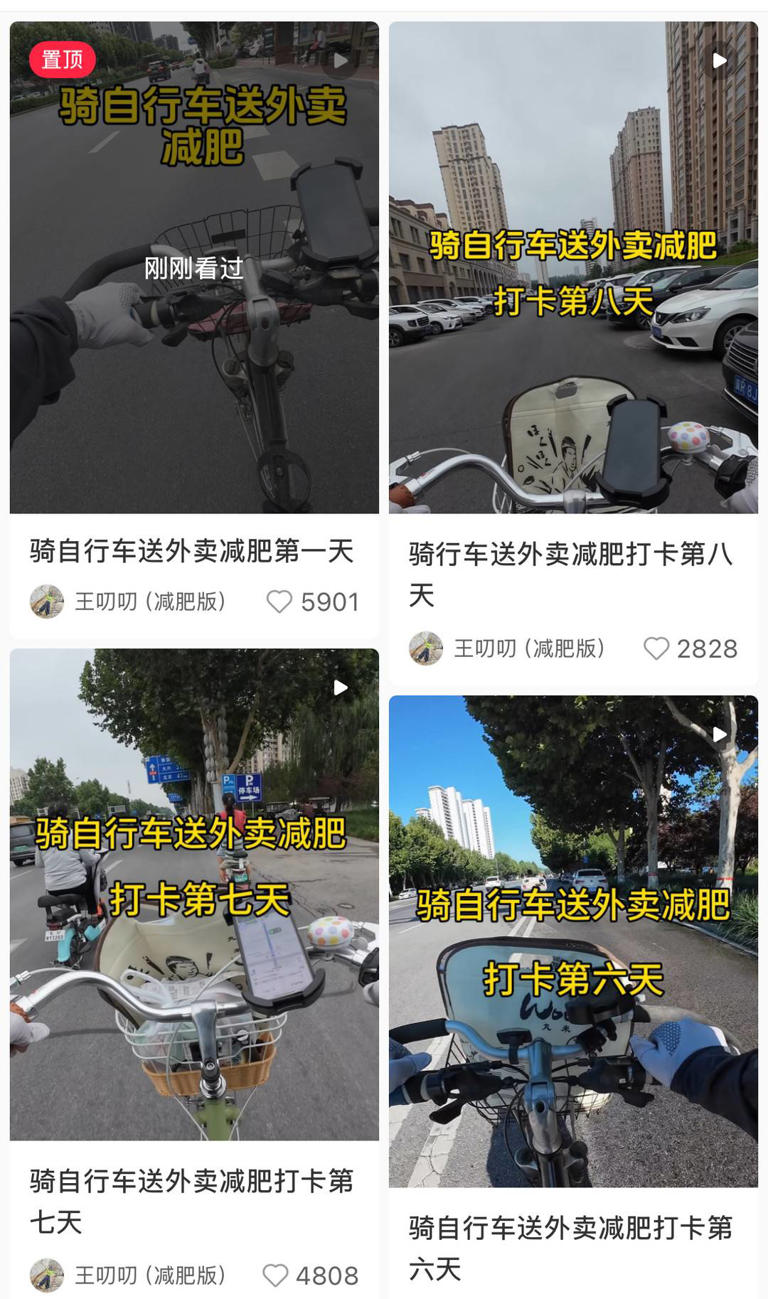Click the avatar under the Day 8 video
The height and width of the screenshot is (1299, 768).
(x=427, y=648)
